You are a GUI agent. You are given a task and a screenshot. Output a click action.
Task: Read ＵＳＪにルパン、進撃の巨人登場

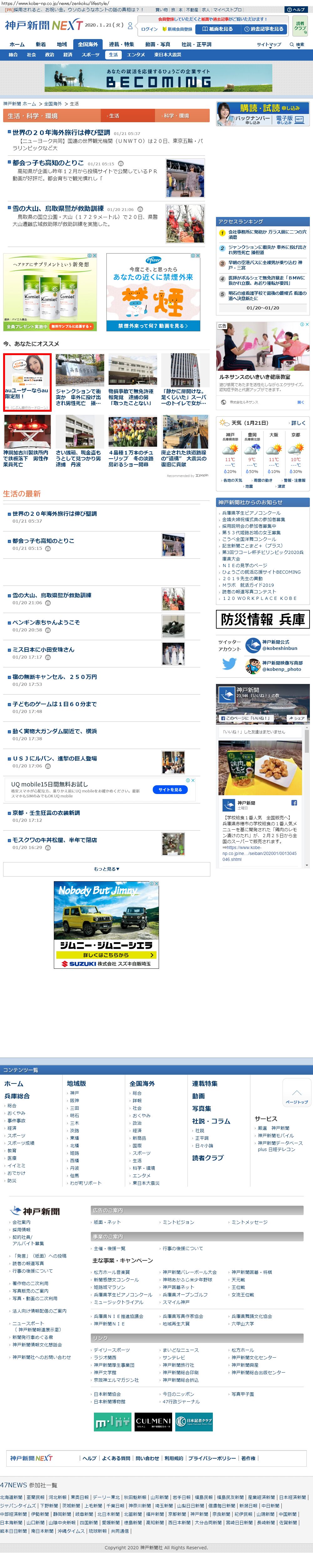pyautogui.click(x=55, y=758)
